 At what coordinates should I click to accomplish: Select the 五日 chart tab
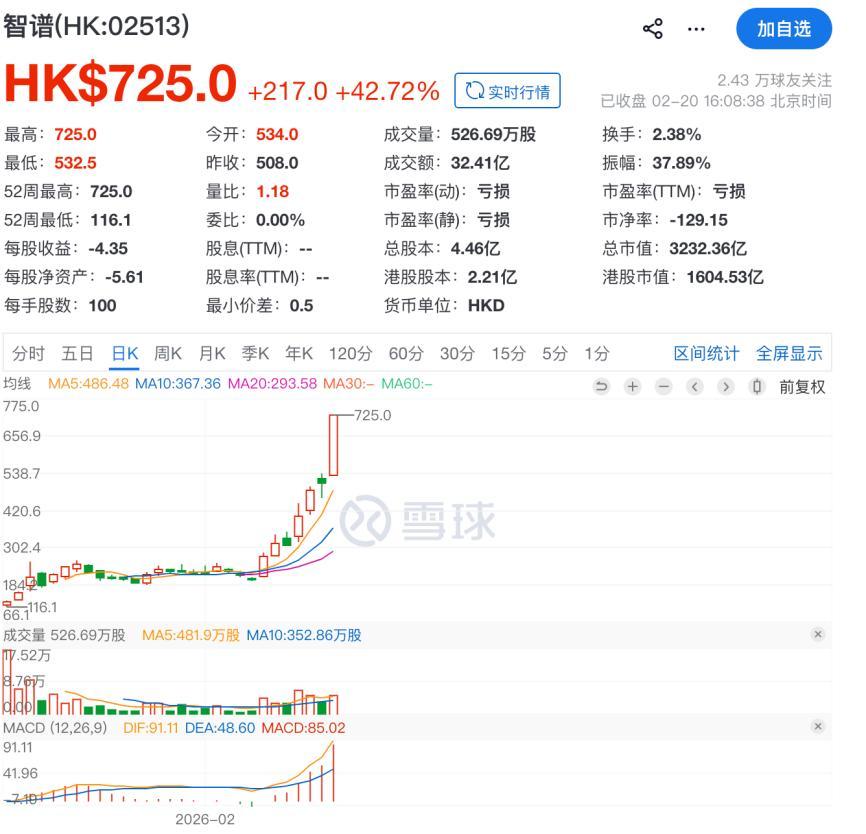click(77, 353)
